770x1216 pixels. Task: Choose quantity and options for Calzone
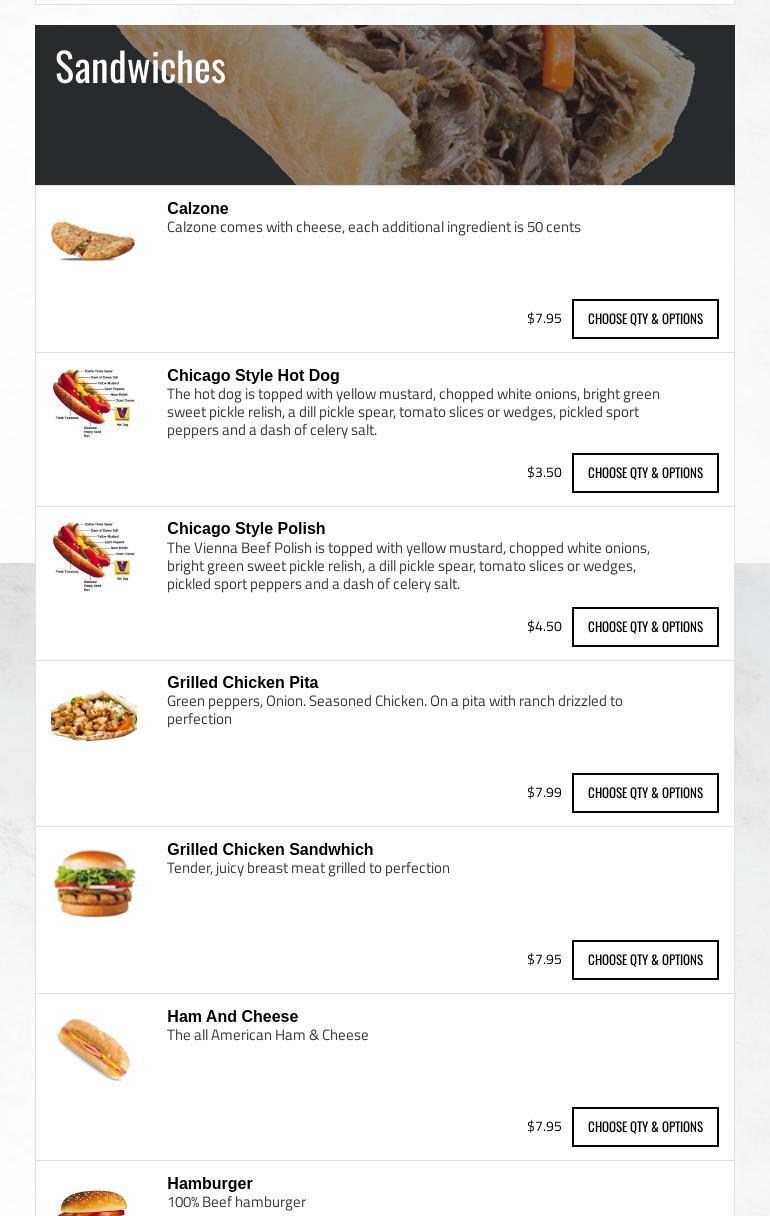pos(645,319)
